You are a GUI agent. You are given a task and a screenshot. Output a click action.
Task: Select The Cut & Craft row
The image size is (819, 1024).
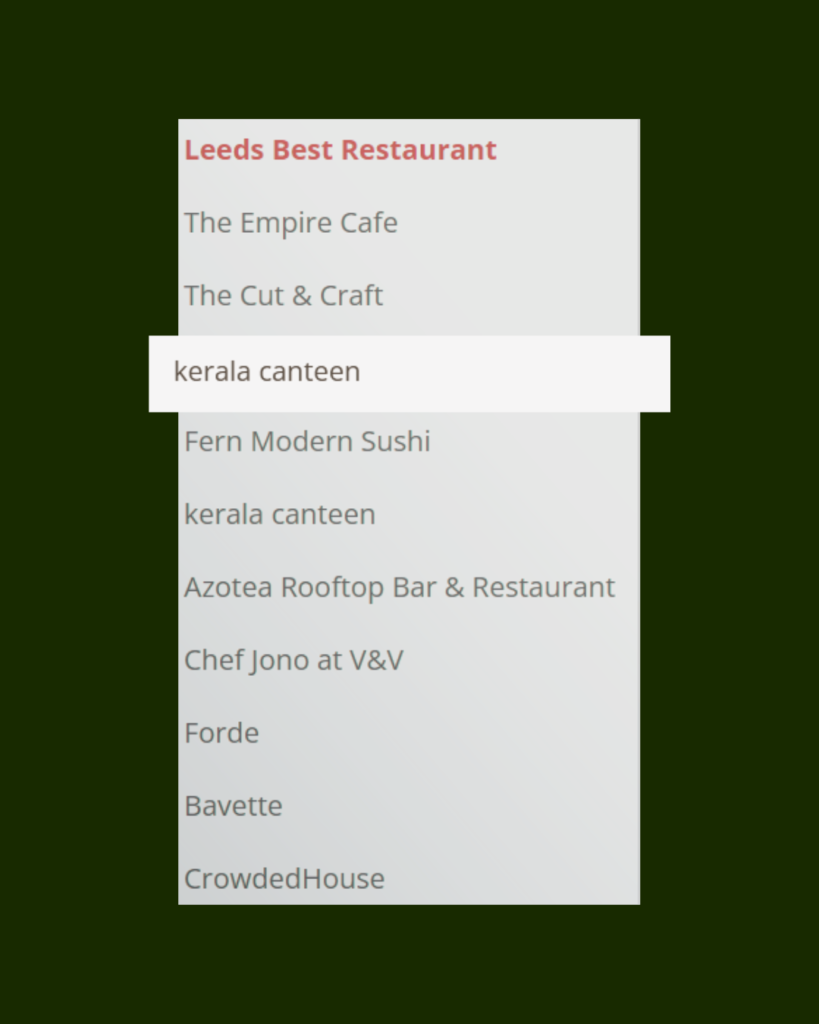click(284, 295)
